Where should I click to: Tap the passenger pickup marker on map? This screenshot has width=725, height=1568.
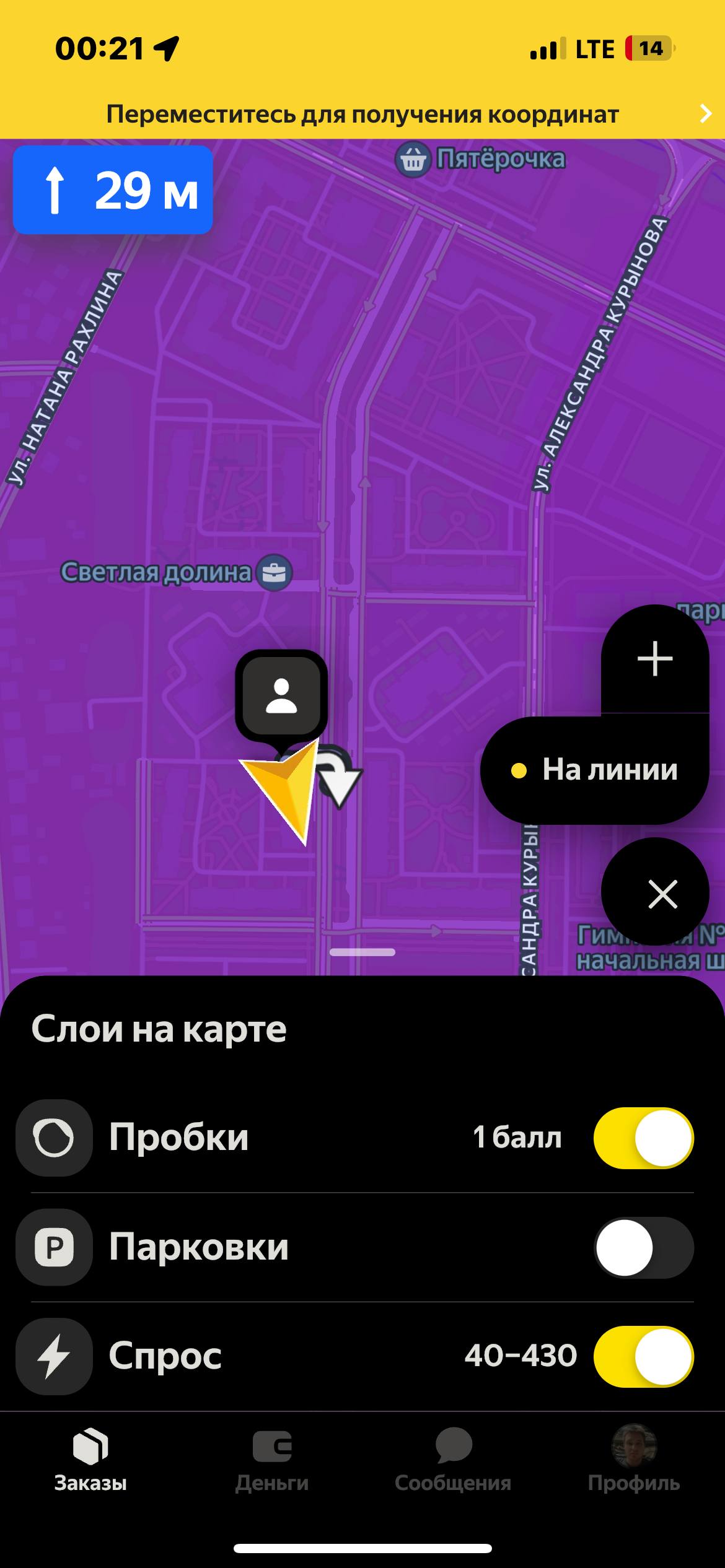pos(281,695)
